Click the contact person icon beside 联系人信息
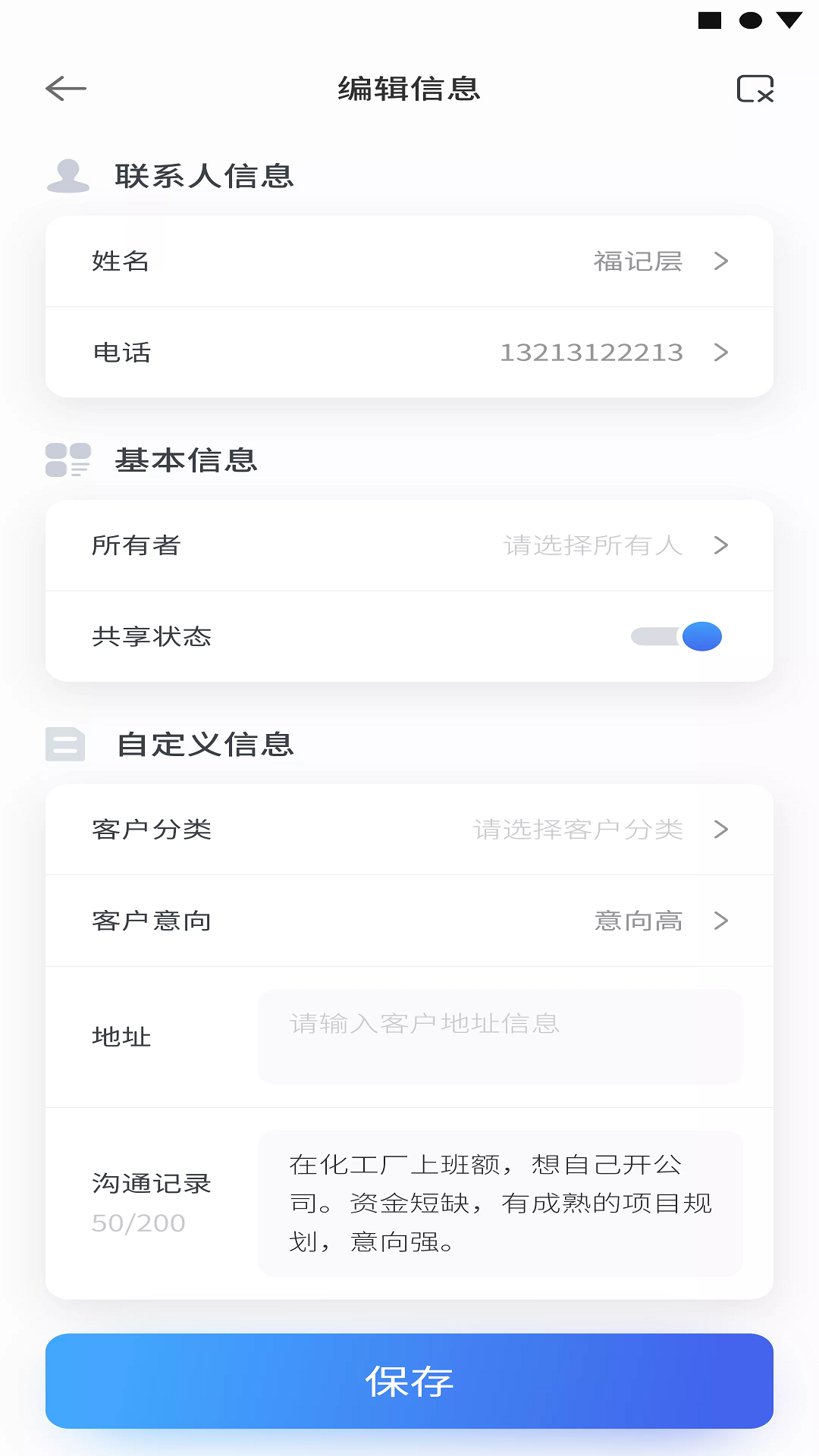This screenshot has width=819, height=1456. pos(69,176)
